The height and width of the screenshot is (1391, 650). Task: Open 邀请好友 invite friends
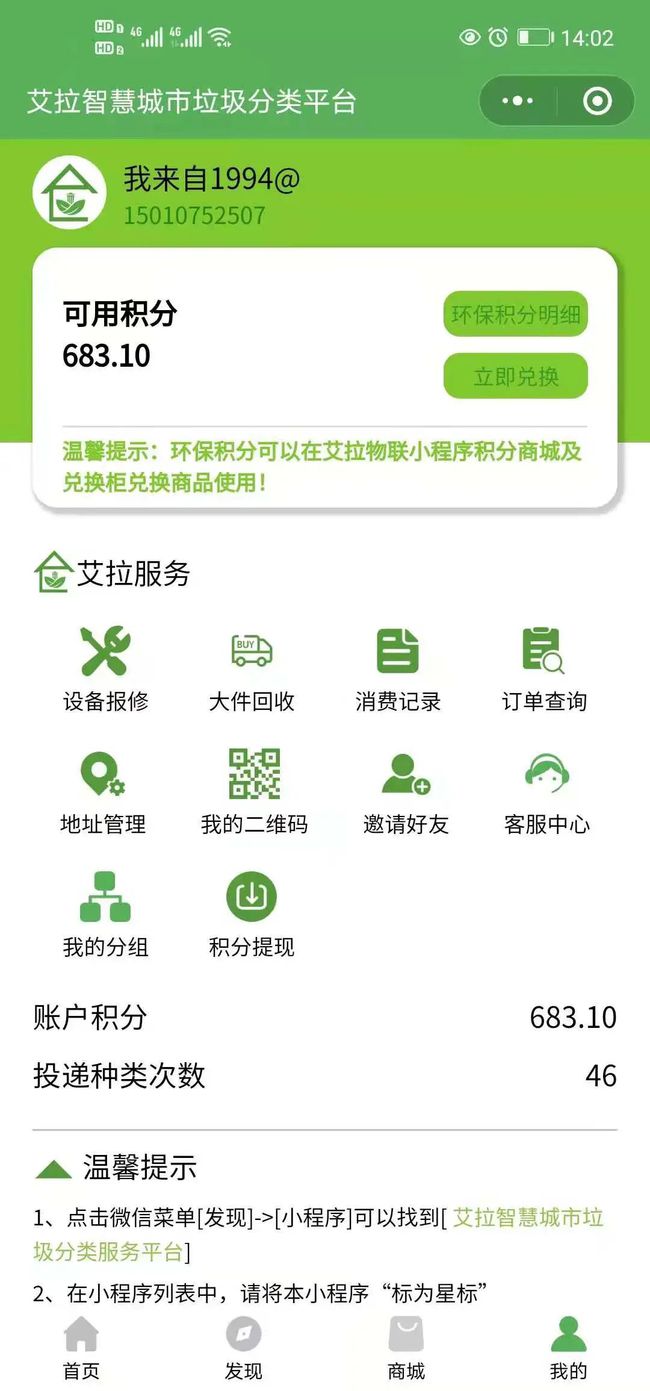pos(405,792)
